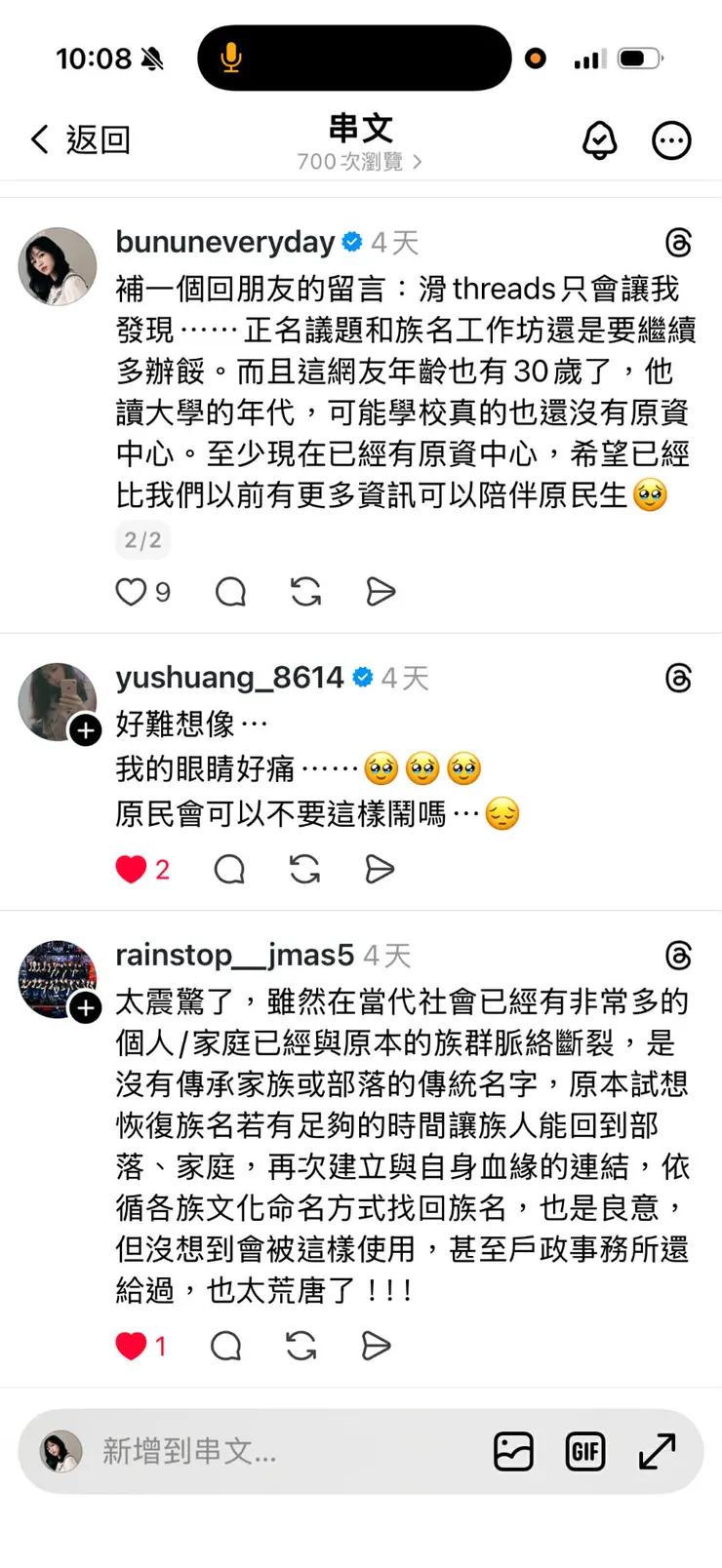Open the comment icon on yushuang_8614's post
Viewport: 722px width, 1568px height.
tap(228, 869)
